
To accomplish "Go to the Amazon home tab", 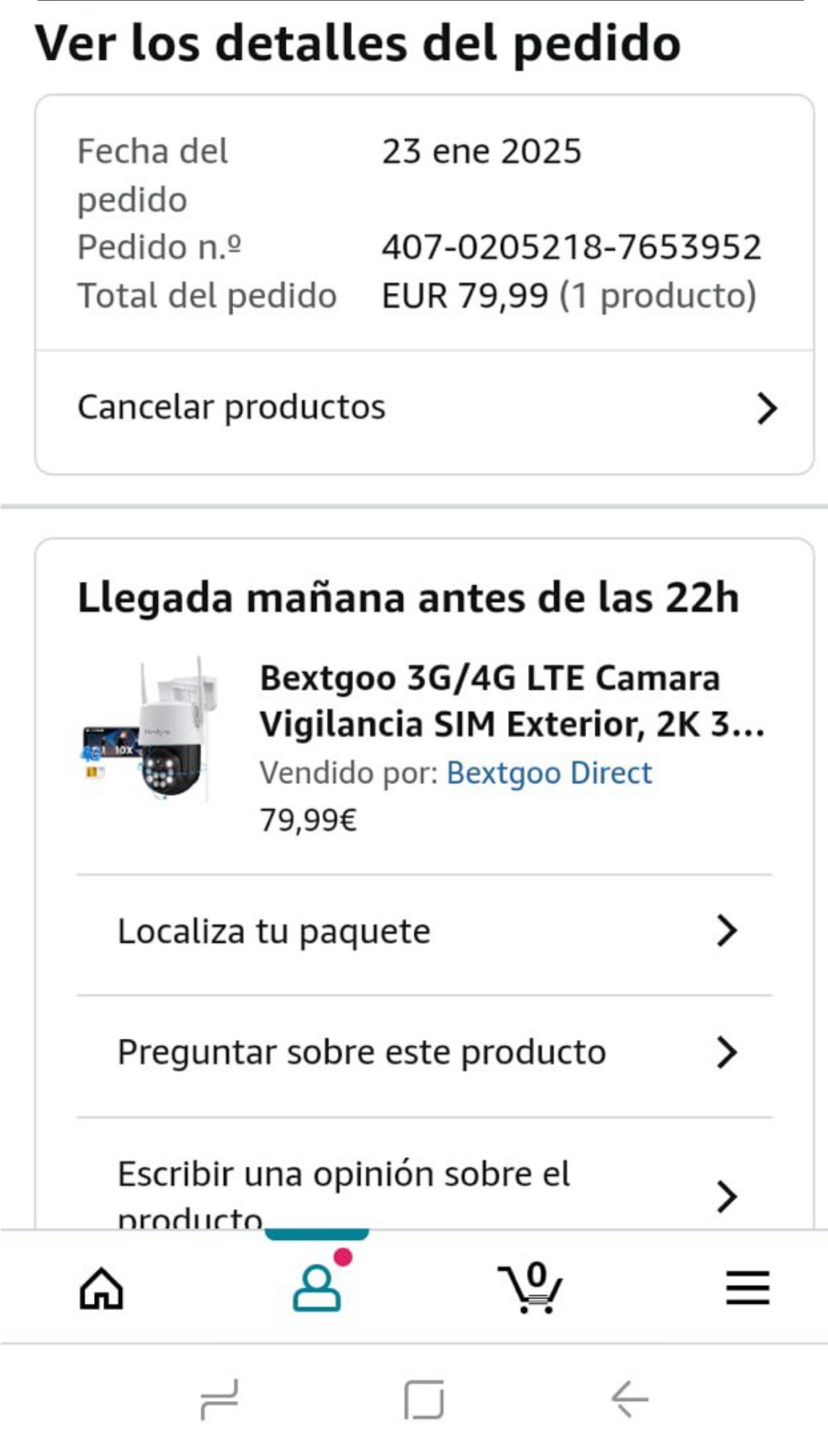I will (x=101, y=1289).
